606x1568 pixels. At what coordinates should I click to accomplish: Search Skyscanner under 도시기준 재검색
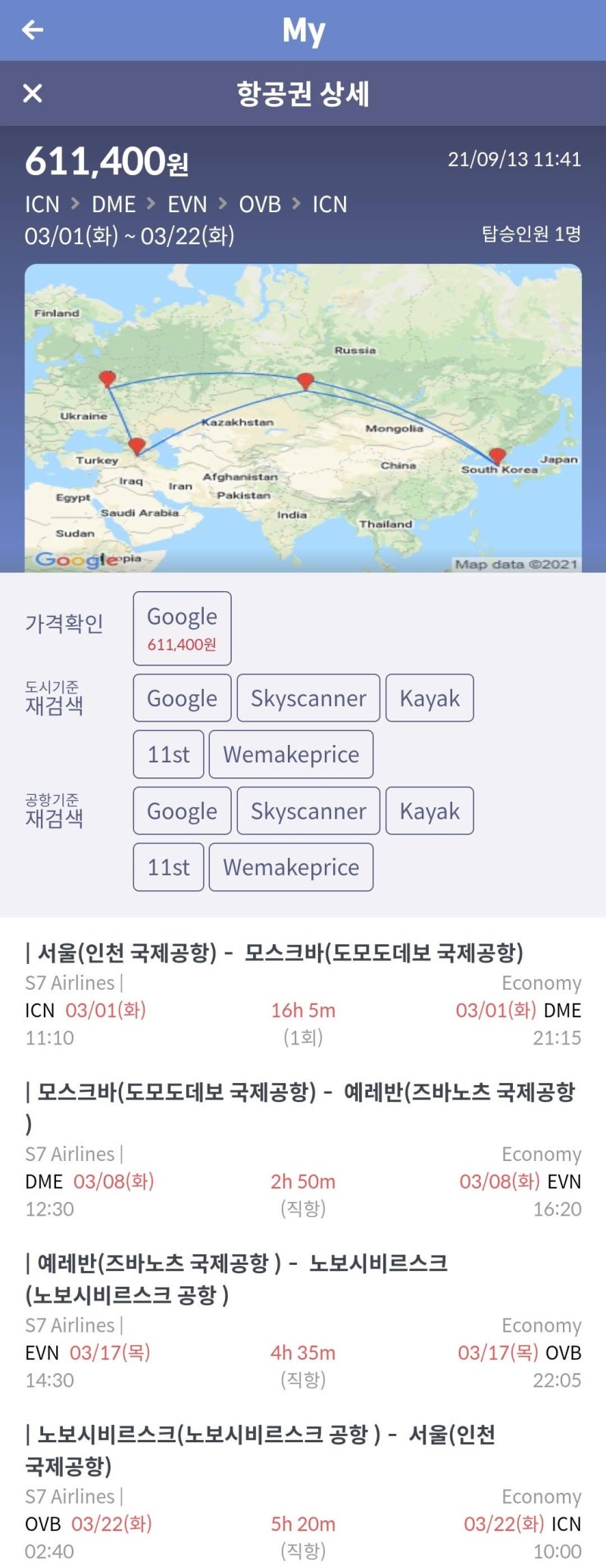point(308,698)
